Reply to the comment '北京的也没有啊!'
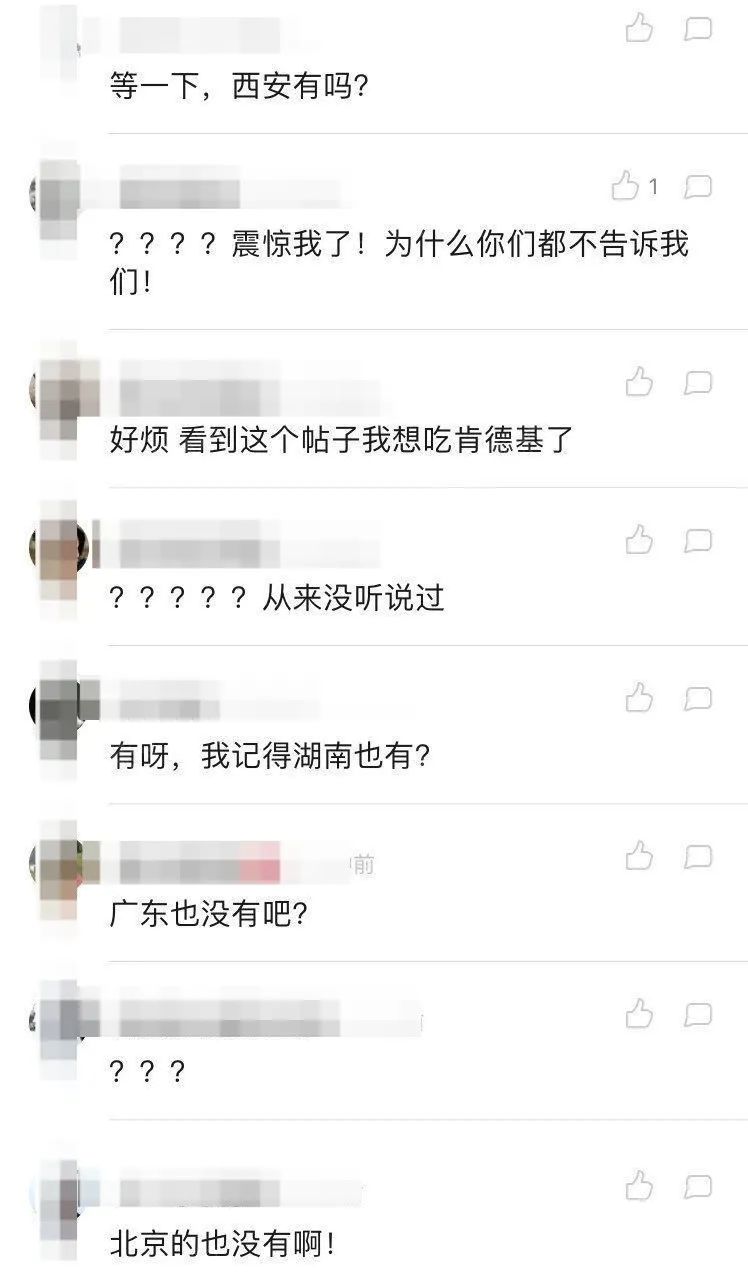Image resolution: width=748 pixels, height=1283 pixels. click(698, 1186)
